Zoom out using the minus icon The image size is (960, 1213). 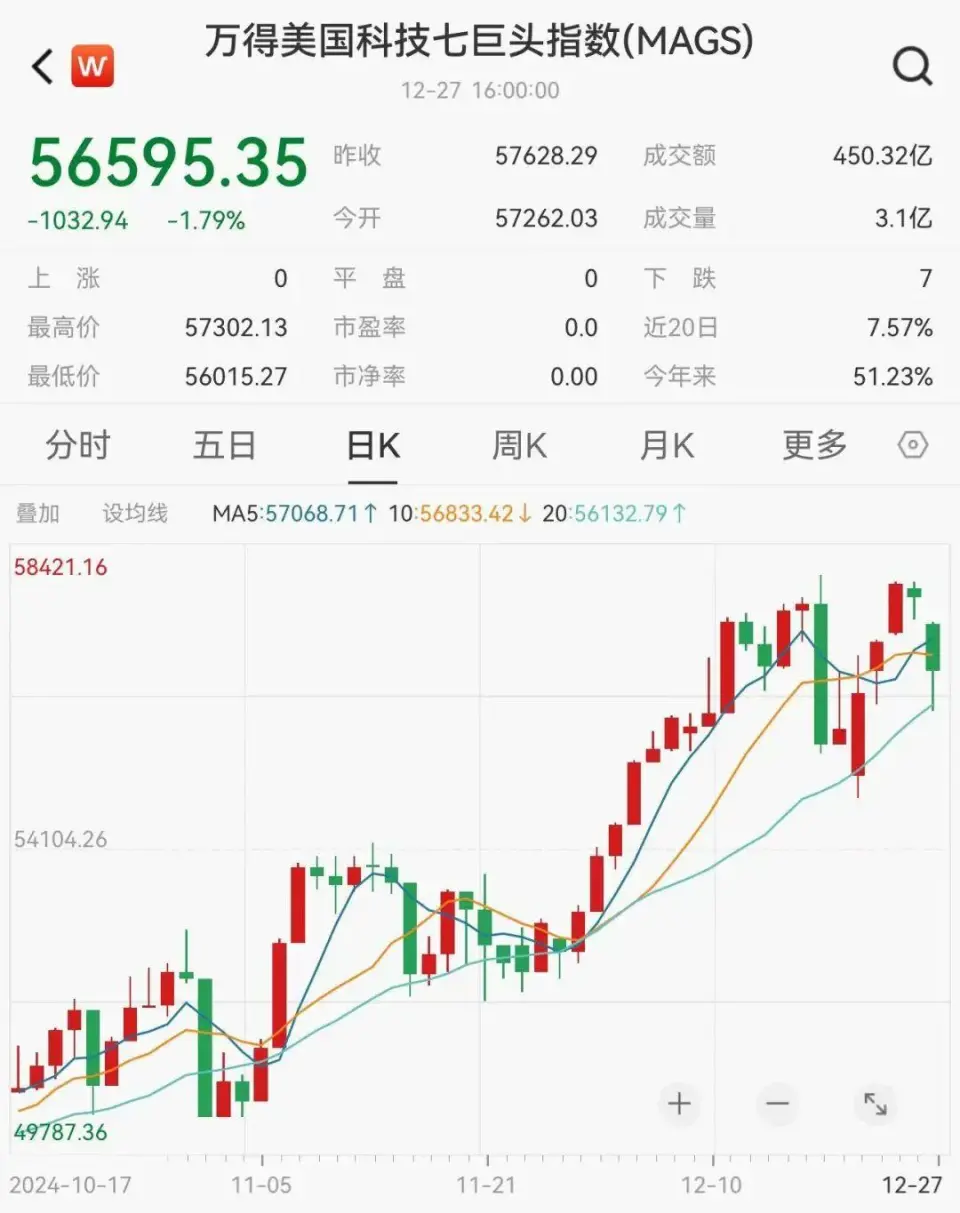[x=777, y=1104]
